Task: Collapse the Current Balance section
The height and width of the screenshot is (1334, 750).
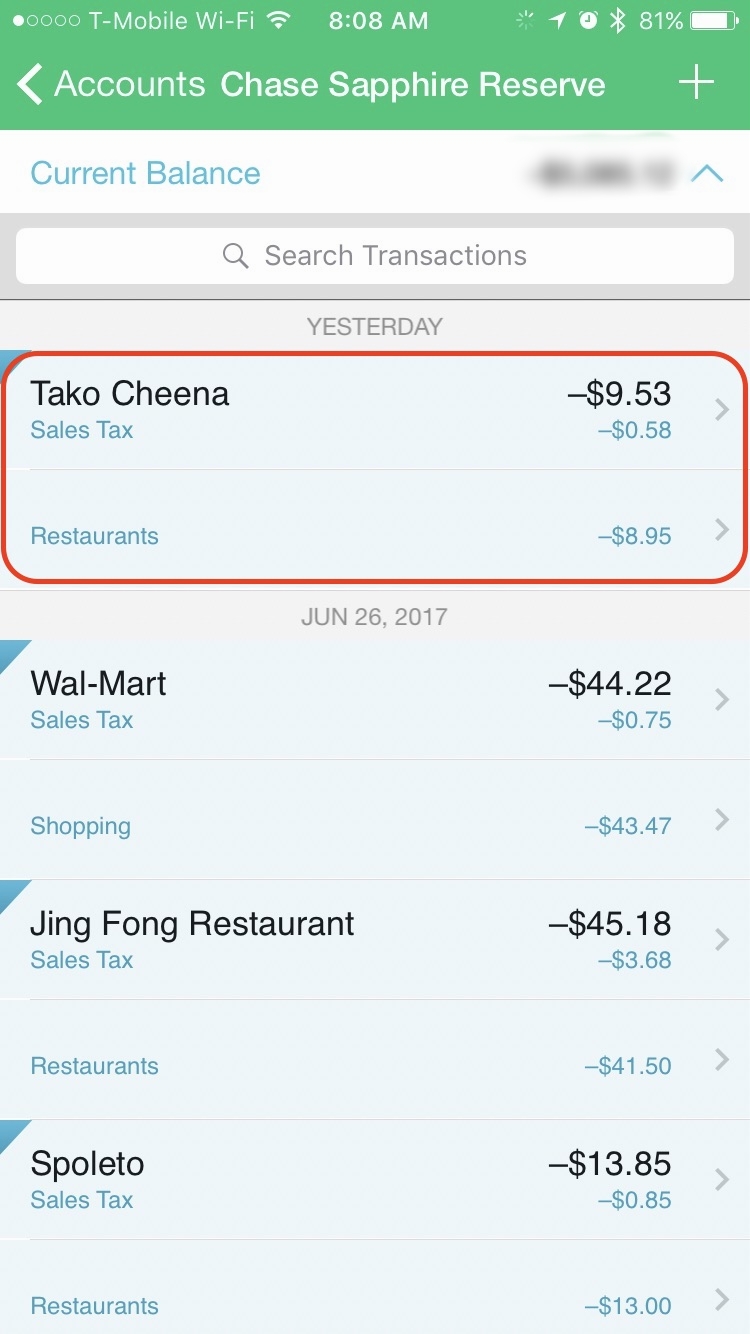Action: [707, 173]
